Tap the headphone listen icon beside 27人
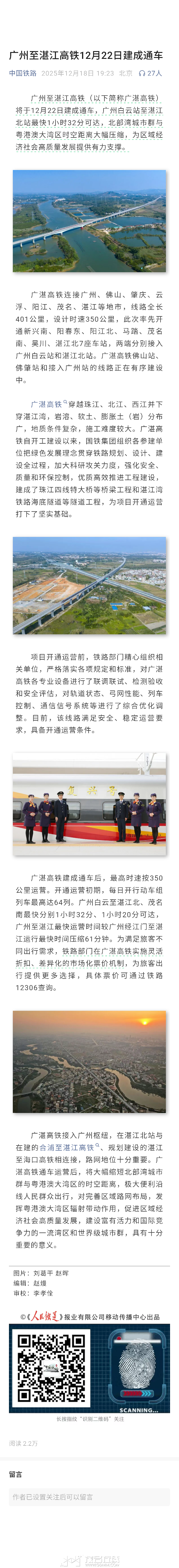 [142, 73]
